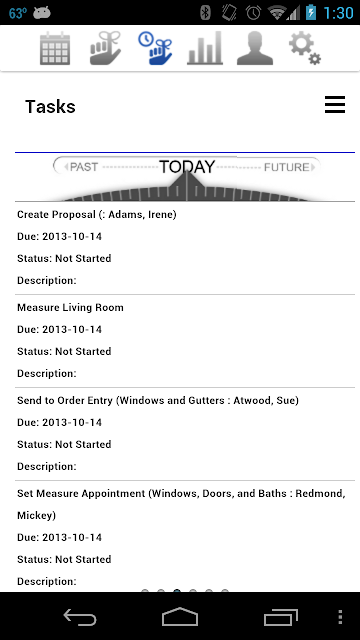This screenshot has height=640, width=360.
Task: Tap FUTURE on the timeline selector
Action: [x=289, y=167]
